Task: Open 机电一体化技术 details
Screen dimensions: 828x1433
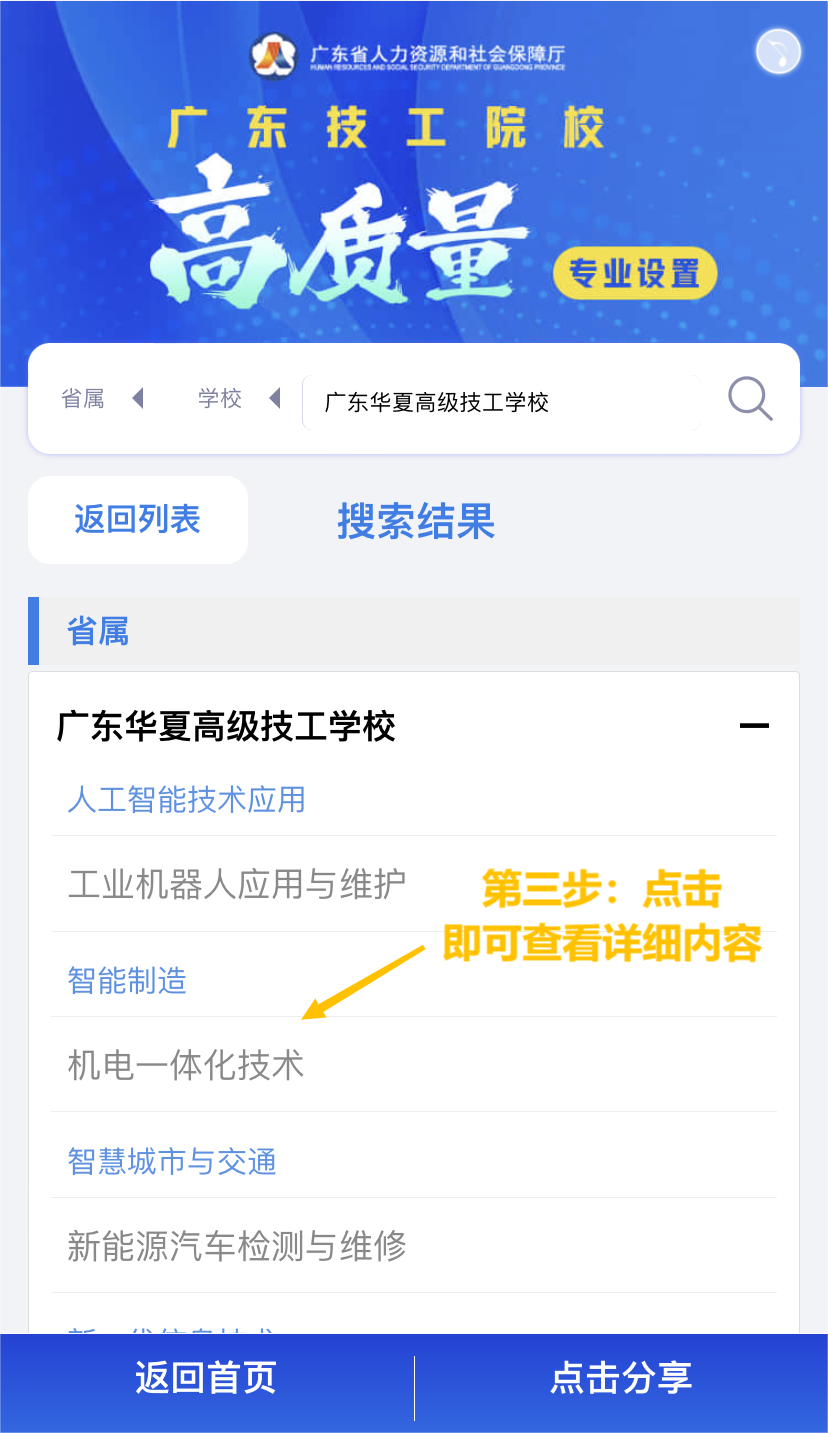Action: tap(186, 1065)
